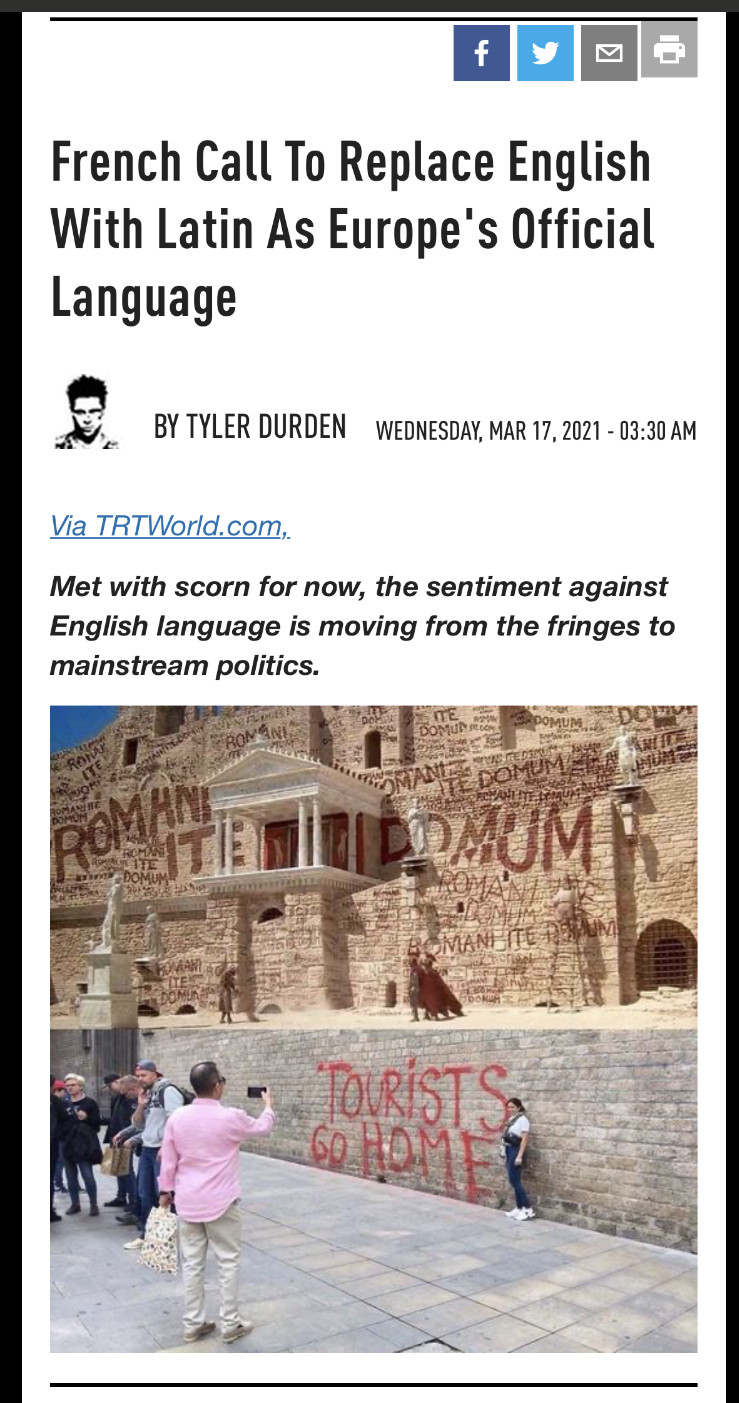The height and width of the screenshot is (1403, 739).
Task: Open the Via TRTWorld.com link
Action: 169,526
